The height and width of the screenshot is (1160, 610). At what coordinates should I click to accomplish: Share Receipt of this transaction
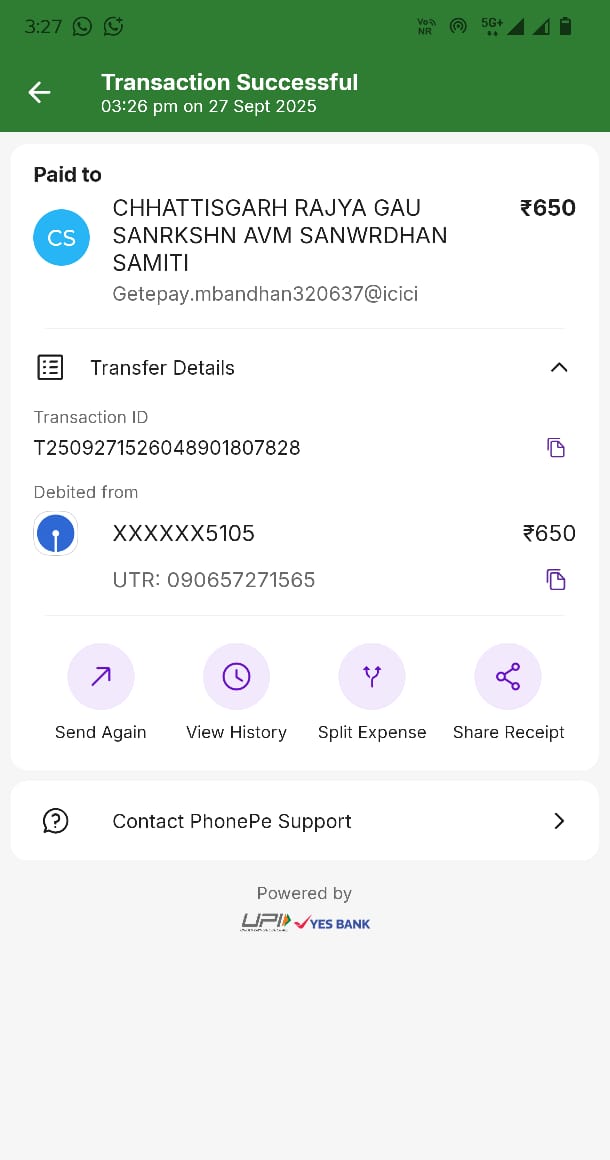pyautogui.click(x=508, y=677)
